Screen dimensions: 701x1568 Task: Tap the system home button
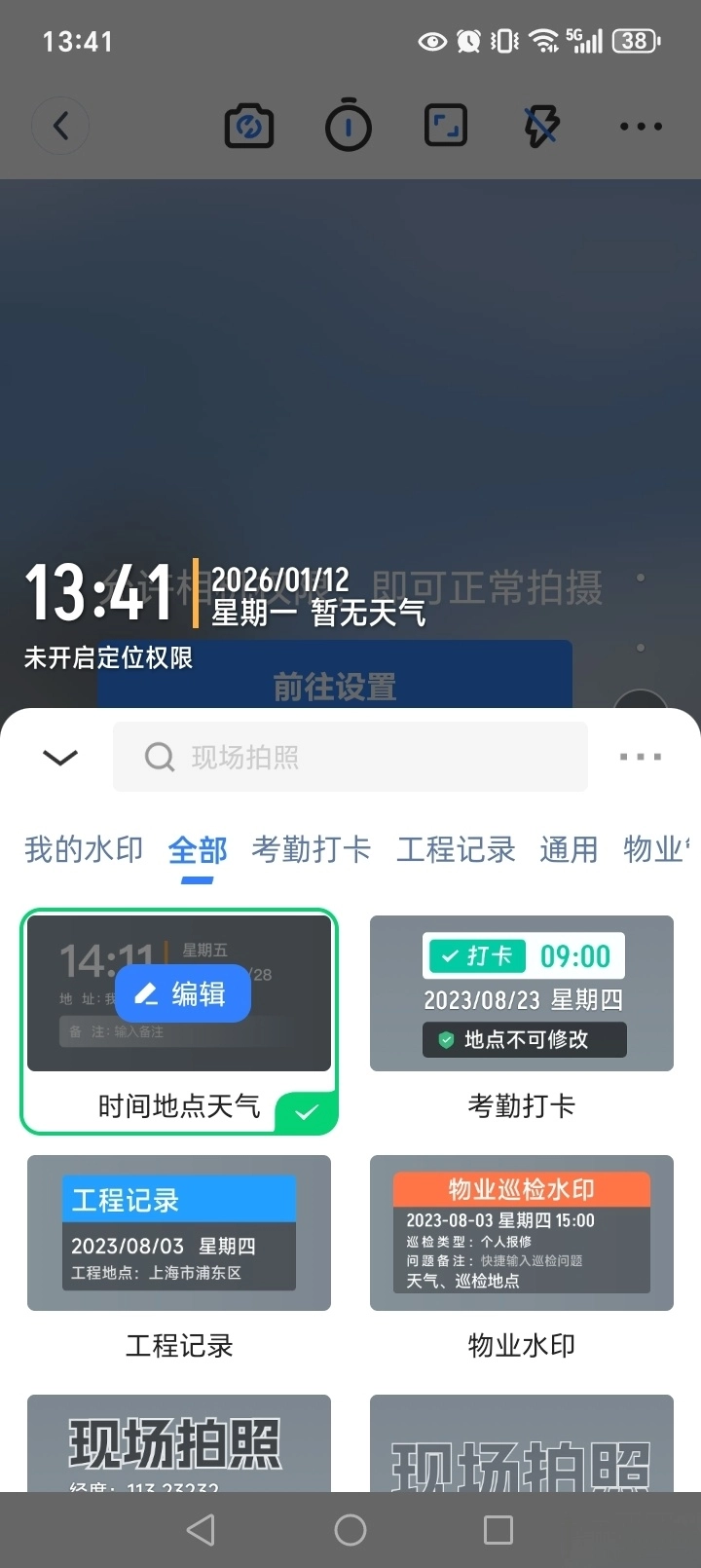tap(350, 1530)
